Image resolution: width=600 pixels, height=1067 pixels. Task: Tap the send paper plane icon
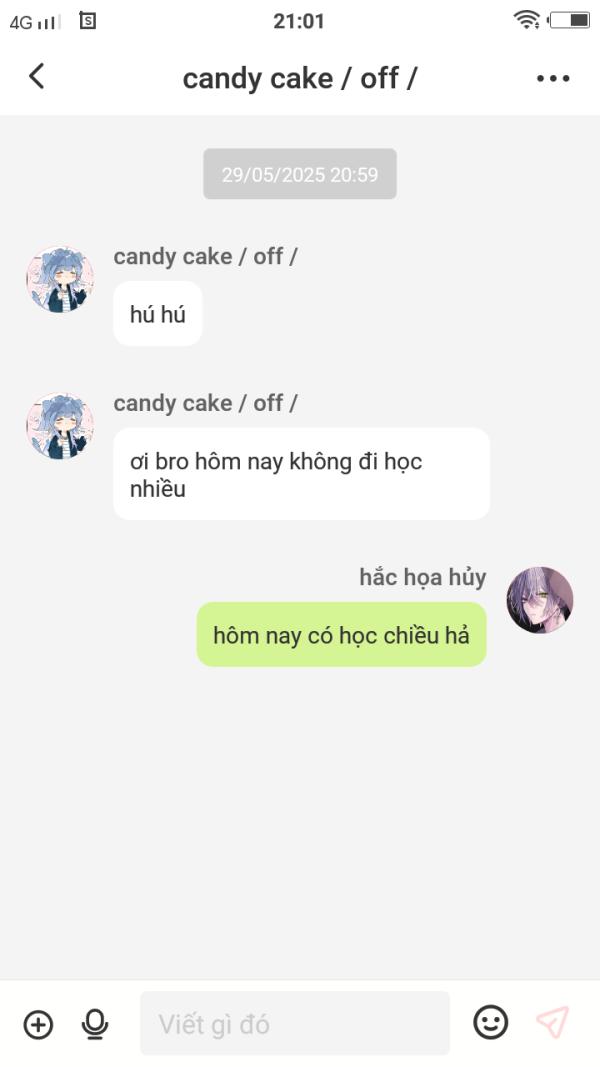tap(552, 1022)
